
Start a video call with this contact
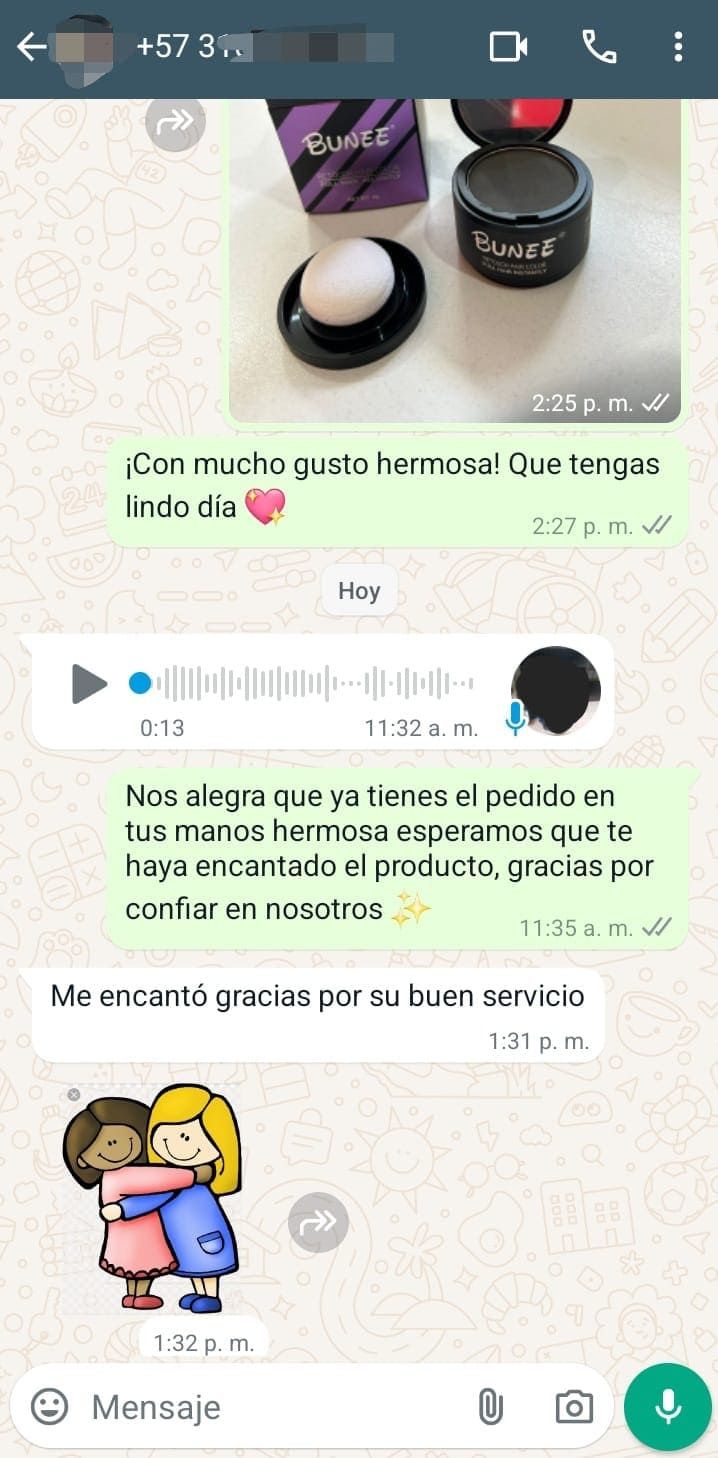[x=508, y=47]
